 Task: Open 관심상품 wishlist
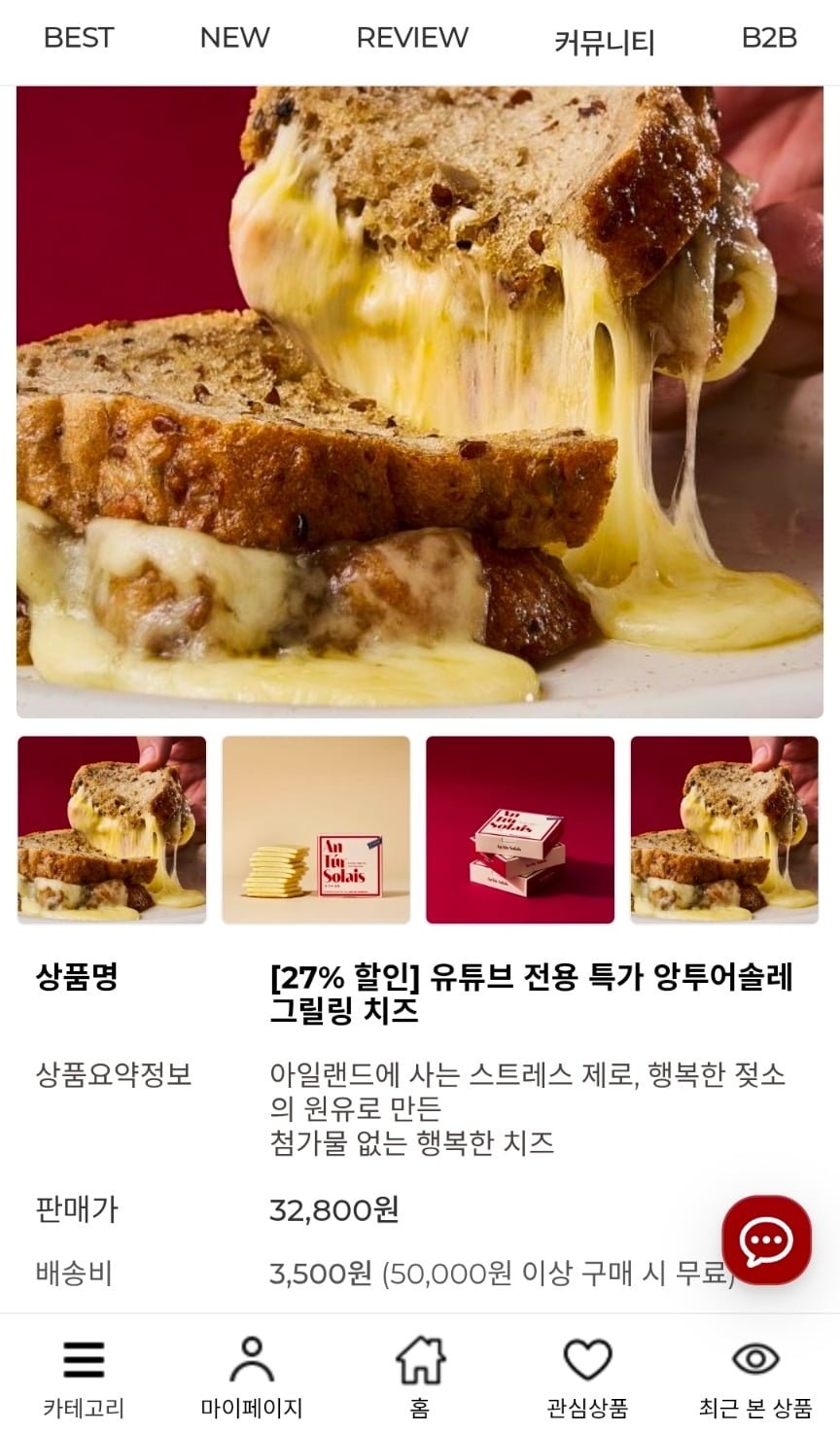tap(587, 1375)
